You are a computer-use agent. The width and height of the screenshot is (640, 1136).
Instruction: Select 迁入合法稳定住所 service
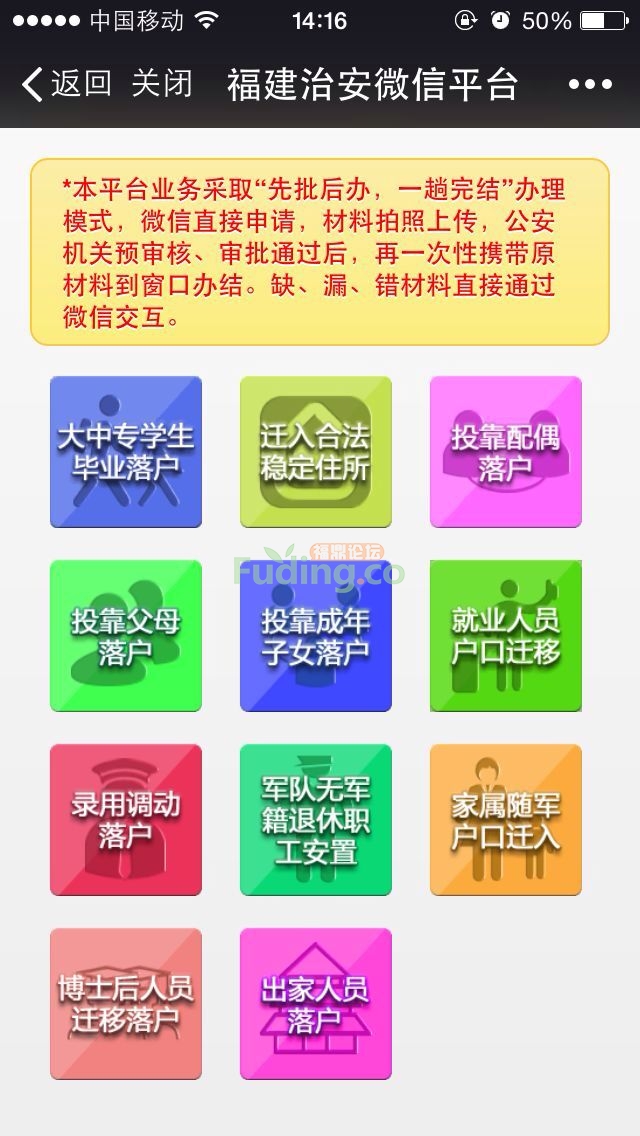pos(316,452)
